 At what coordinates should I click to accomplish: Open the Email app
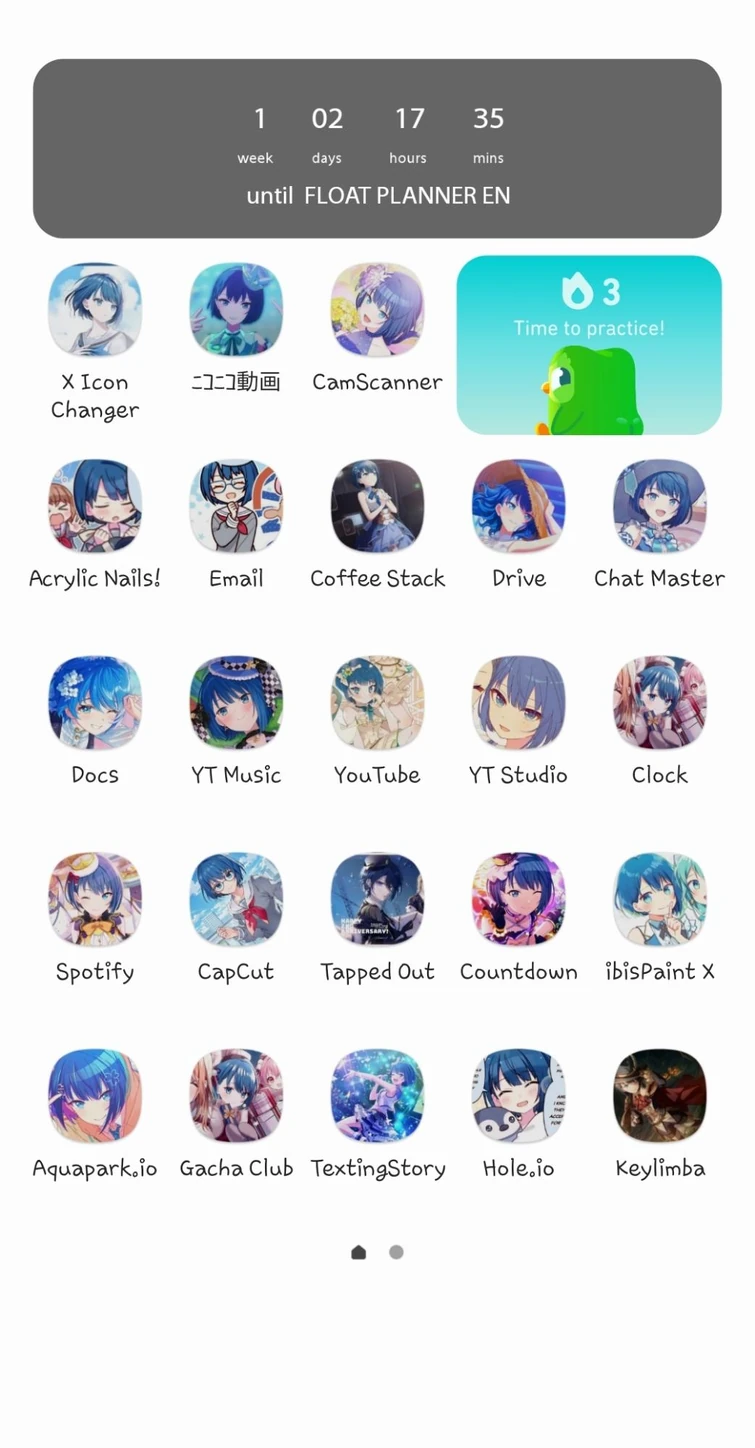236,505
